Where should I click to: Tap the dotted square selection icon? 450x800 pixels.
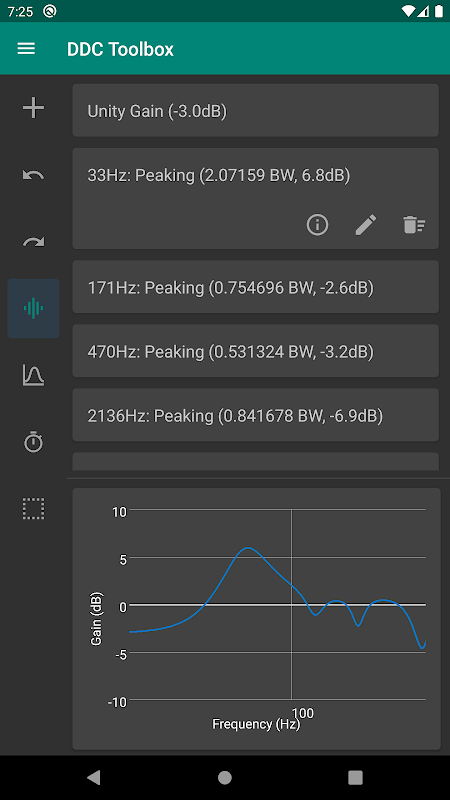pyautogui.click(x=34, y=509)
